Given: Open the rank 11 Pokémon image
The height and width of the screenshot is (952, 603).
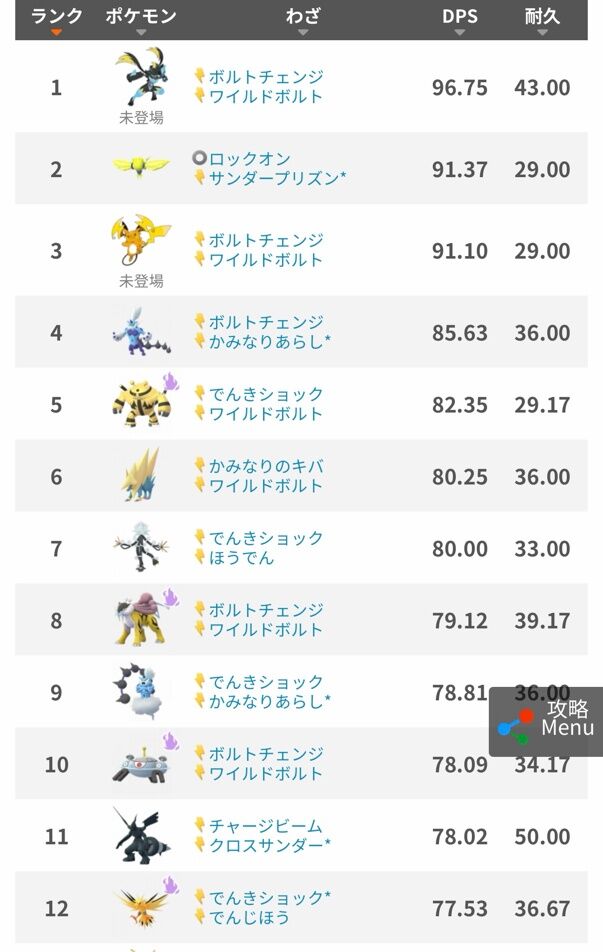Looking at the screenshot, I should click(141, 835).
